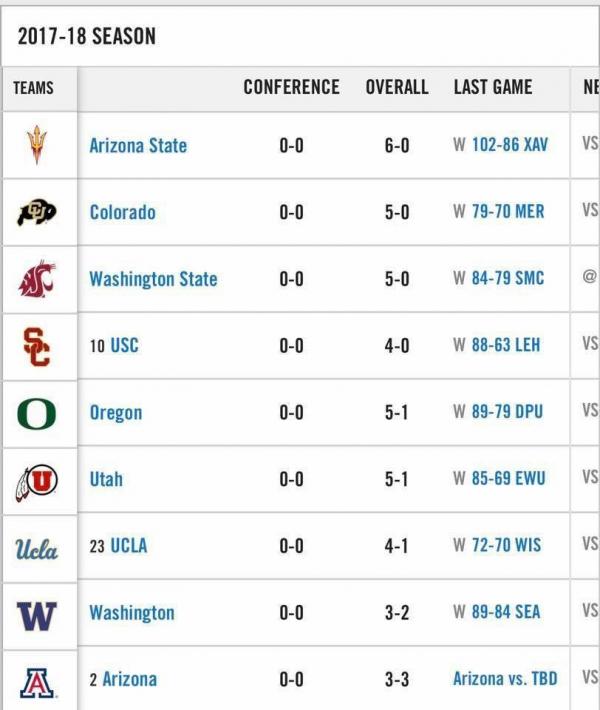Open the 84-79 SMC game result

click(x=508, y=279)
